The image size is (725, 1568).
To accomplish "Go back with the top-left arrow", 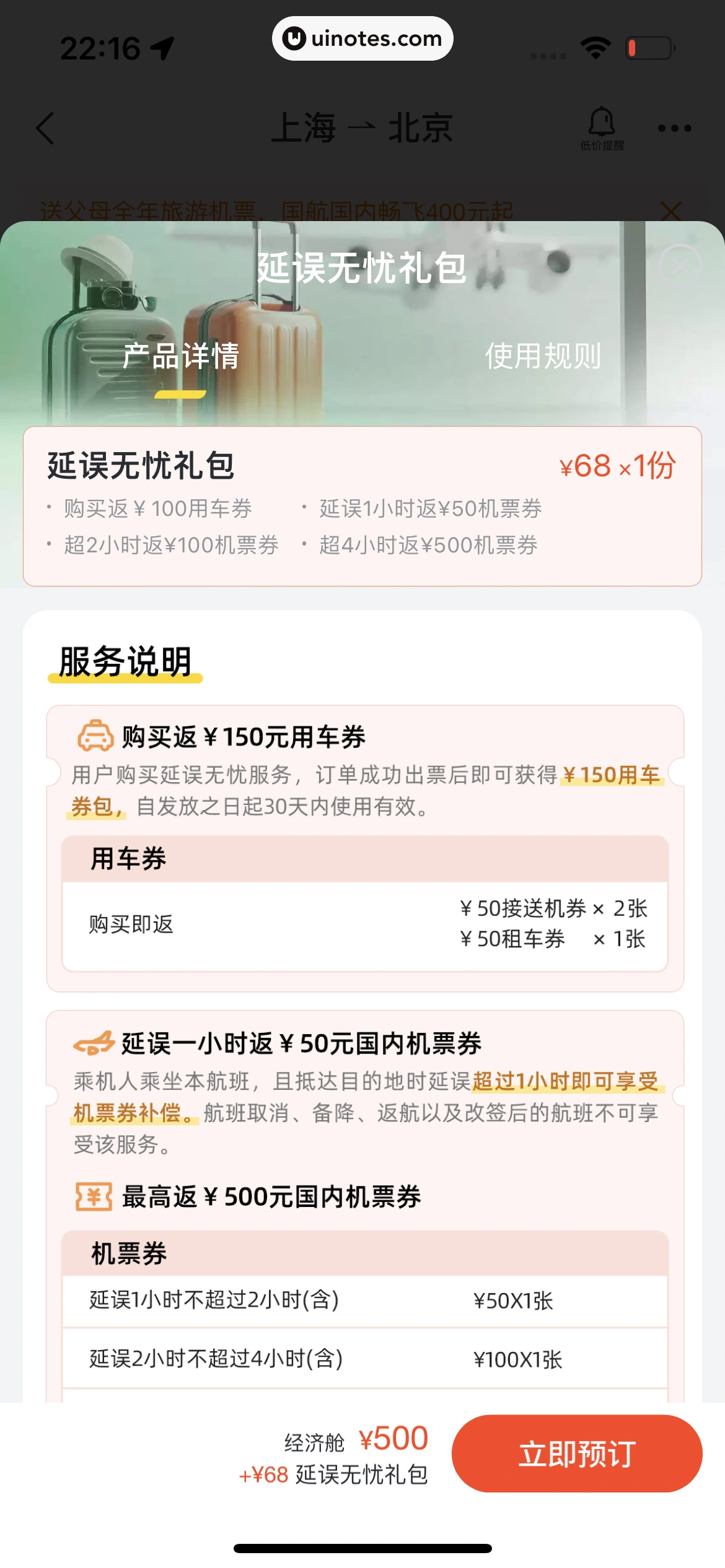I will click(x=46, y=128).
